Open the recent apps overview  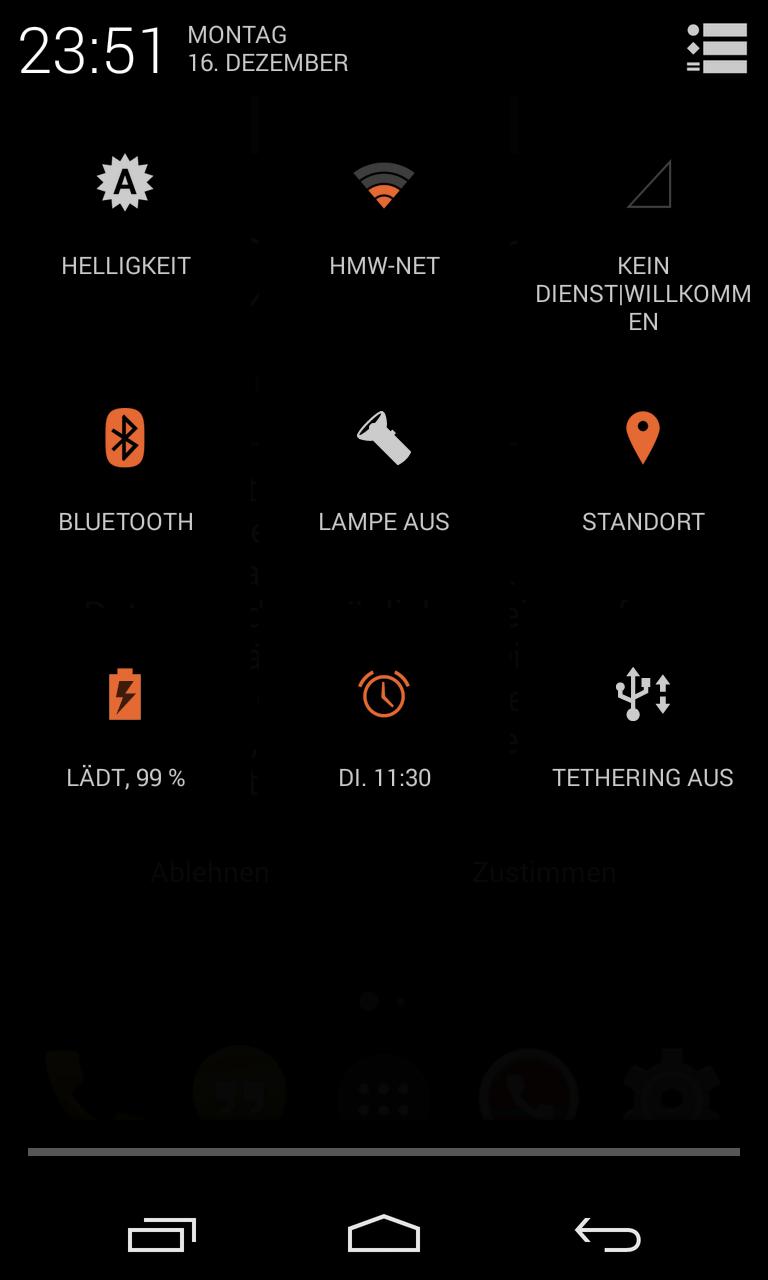161,1234
